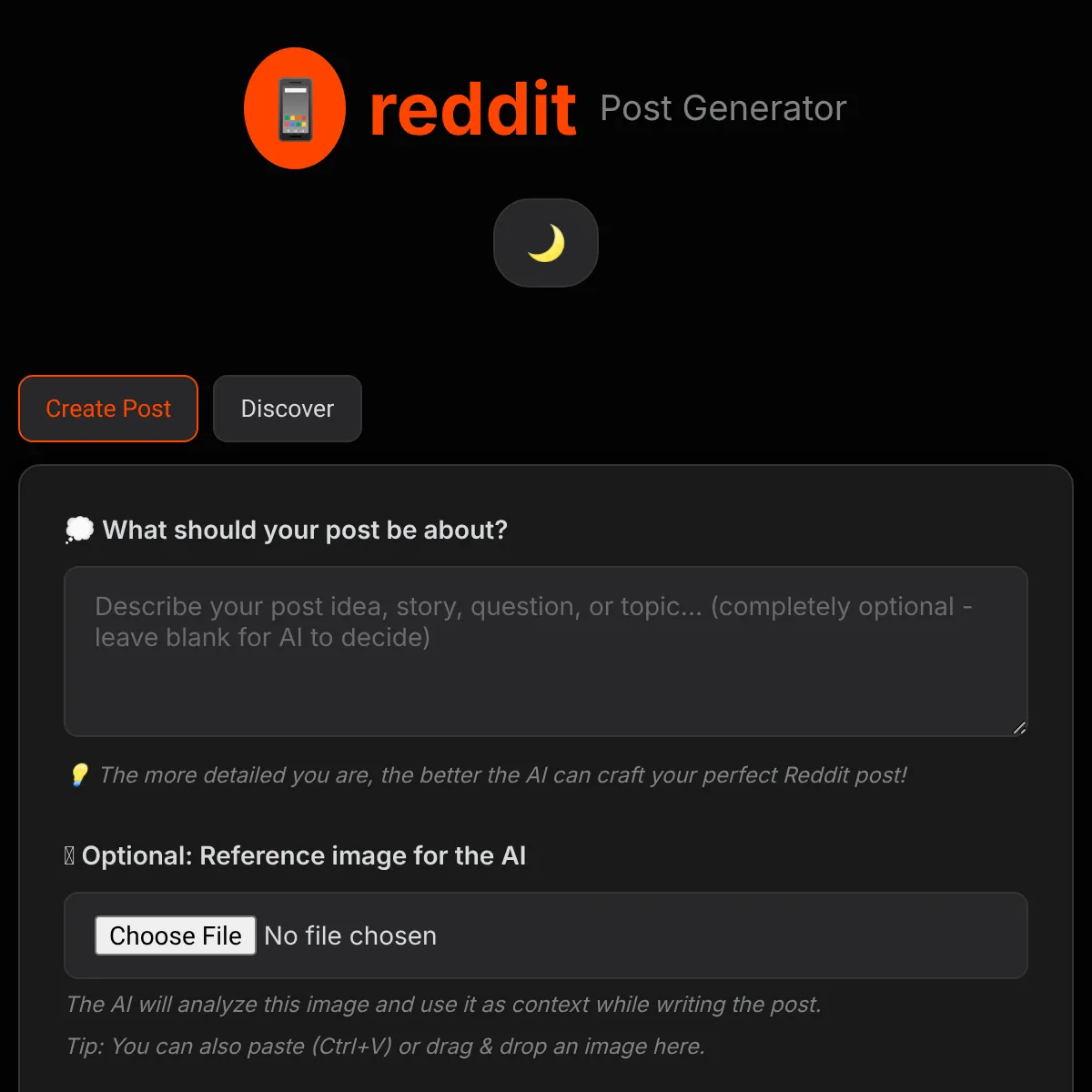
Task: Select the Create Post tab
Action: coord(108,409)
